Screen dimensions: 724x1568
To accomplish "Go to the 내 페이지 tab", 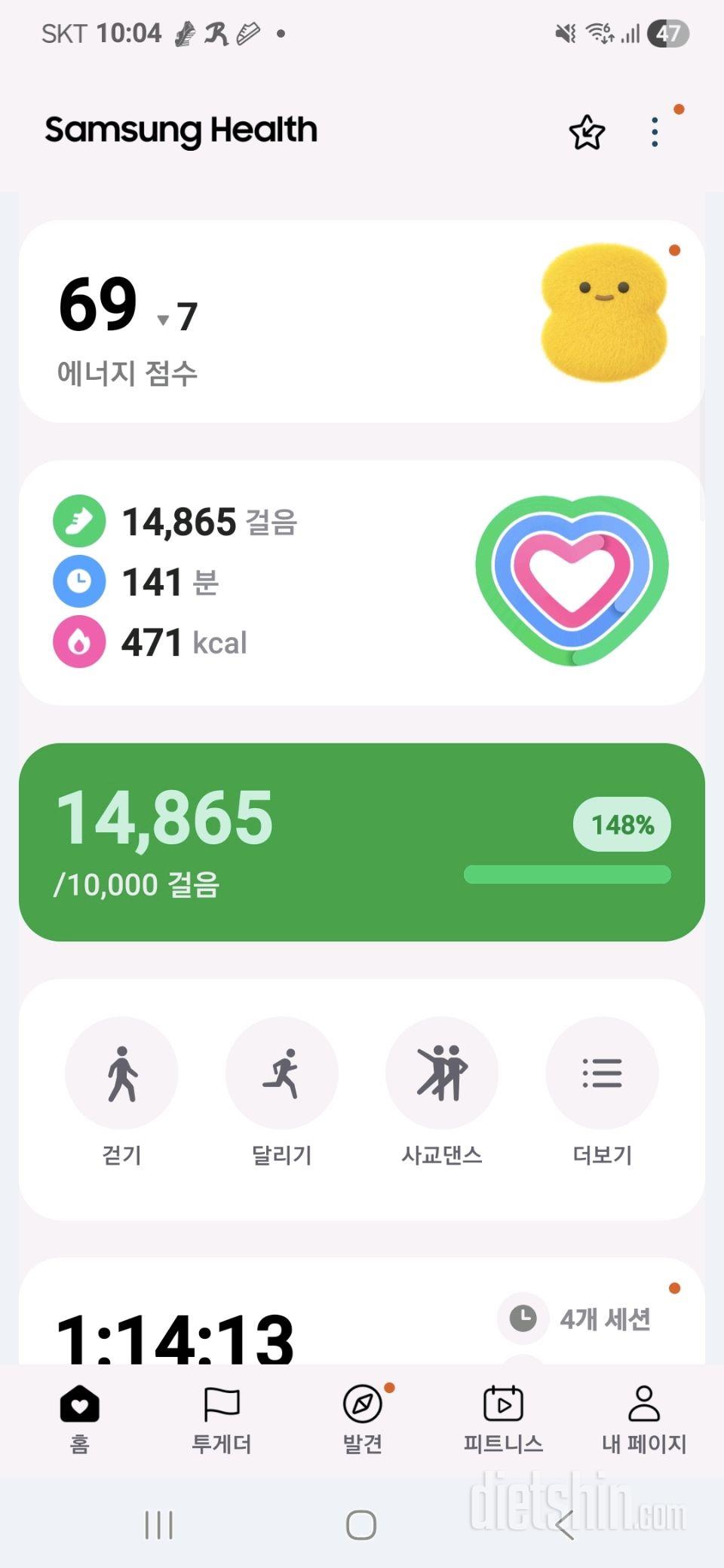I will [x=644, y=1419].
